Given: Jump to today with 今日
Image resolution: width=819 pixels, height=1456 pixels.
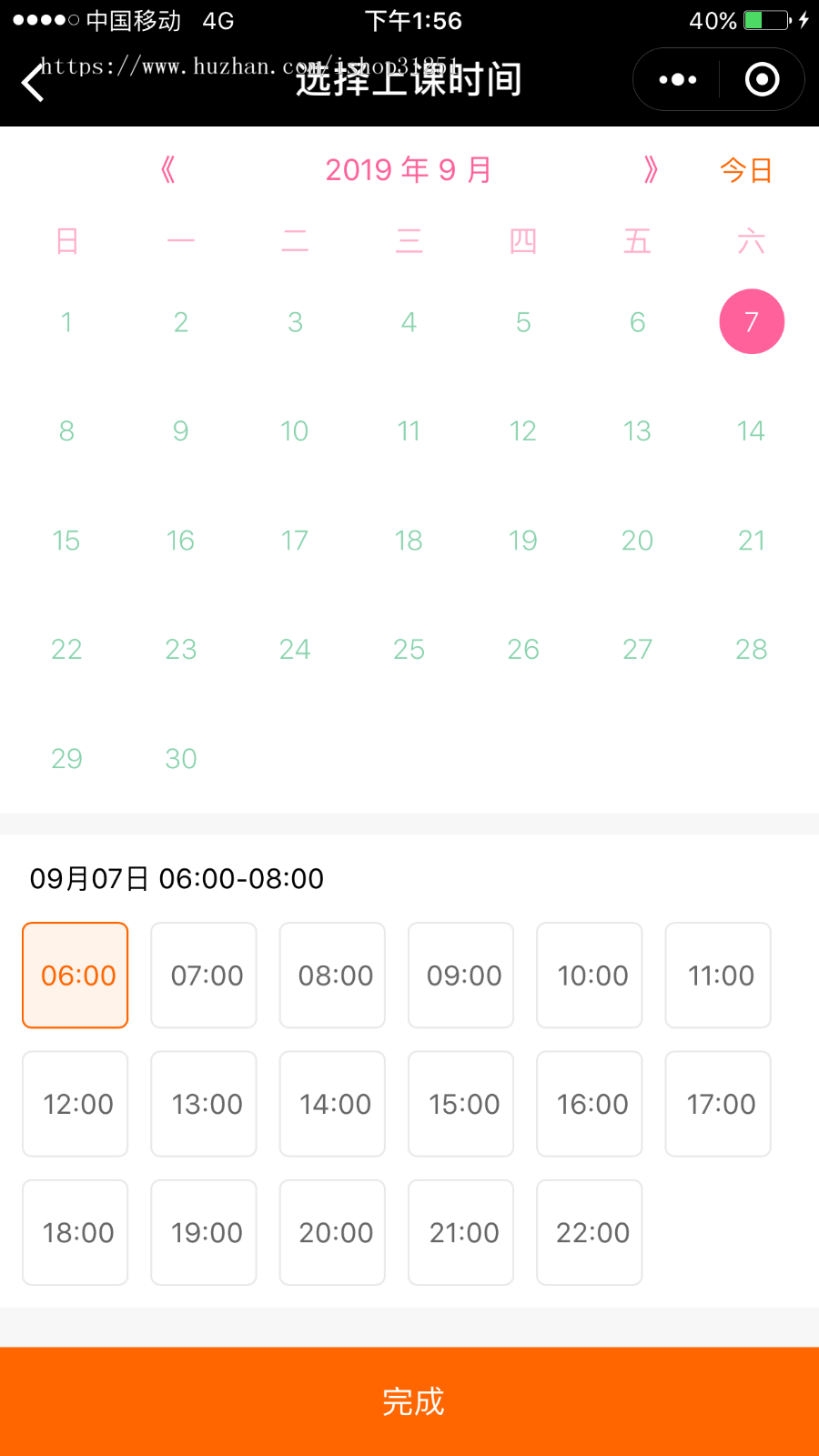Looking at the screenshot, I should click(746, 170).
